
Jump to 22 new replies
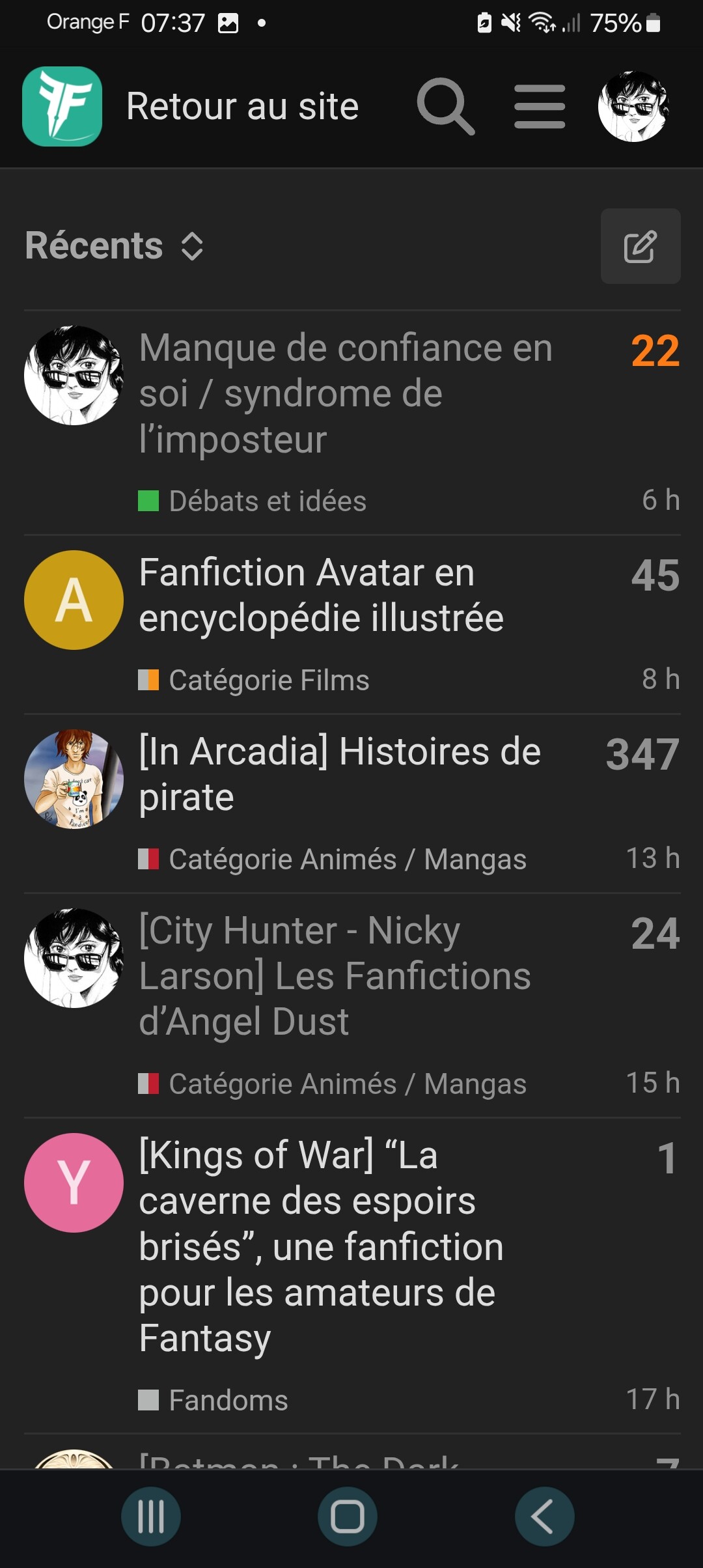click(655, 351)
